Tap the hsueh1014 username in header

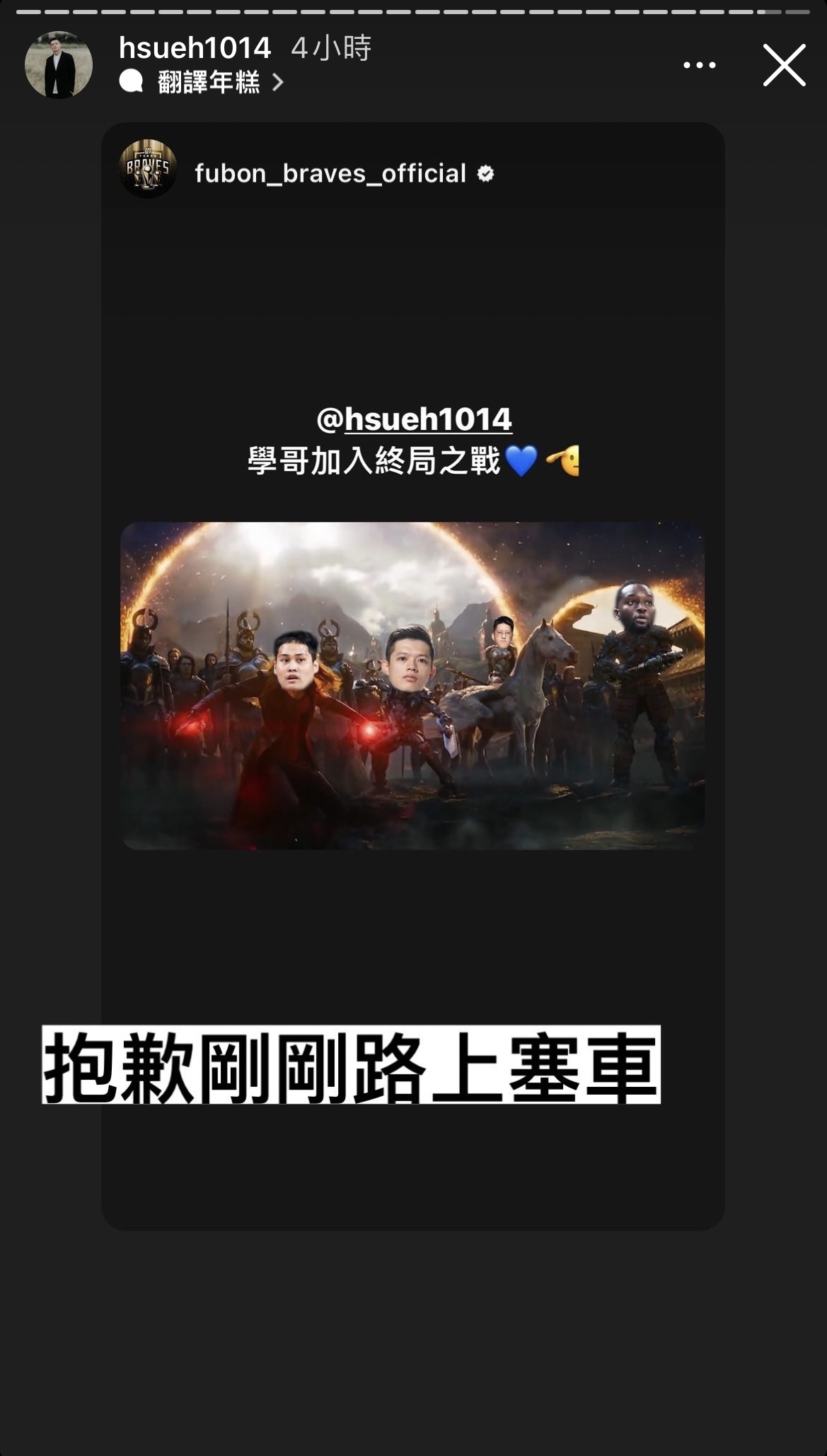(x=195, y=48)
